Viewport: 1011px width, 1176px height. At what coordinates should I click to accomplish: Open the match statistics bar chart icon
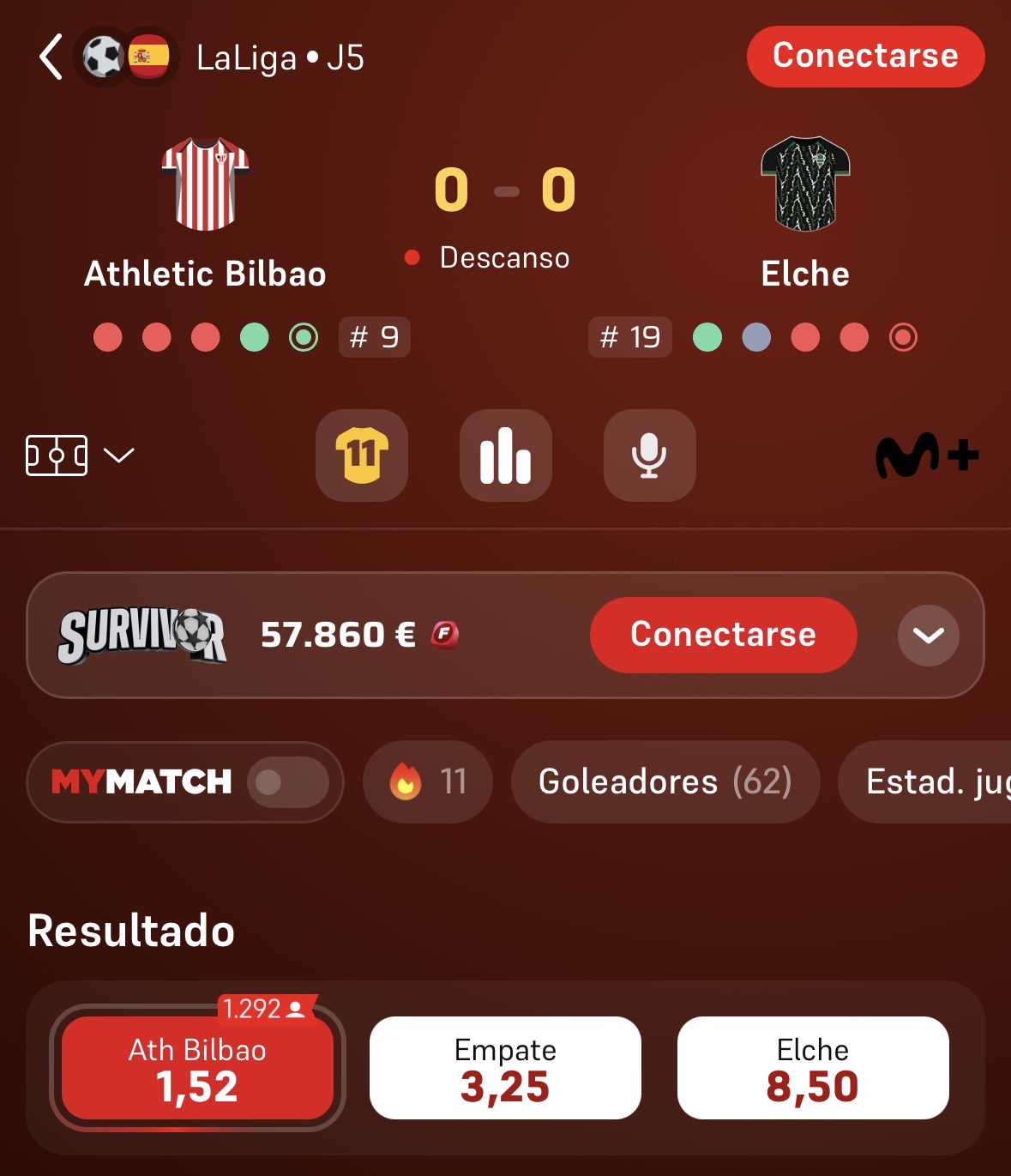(506, 455)
